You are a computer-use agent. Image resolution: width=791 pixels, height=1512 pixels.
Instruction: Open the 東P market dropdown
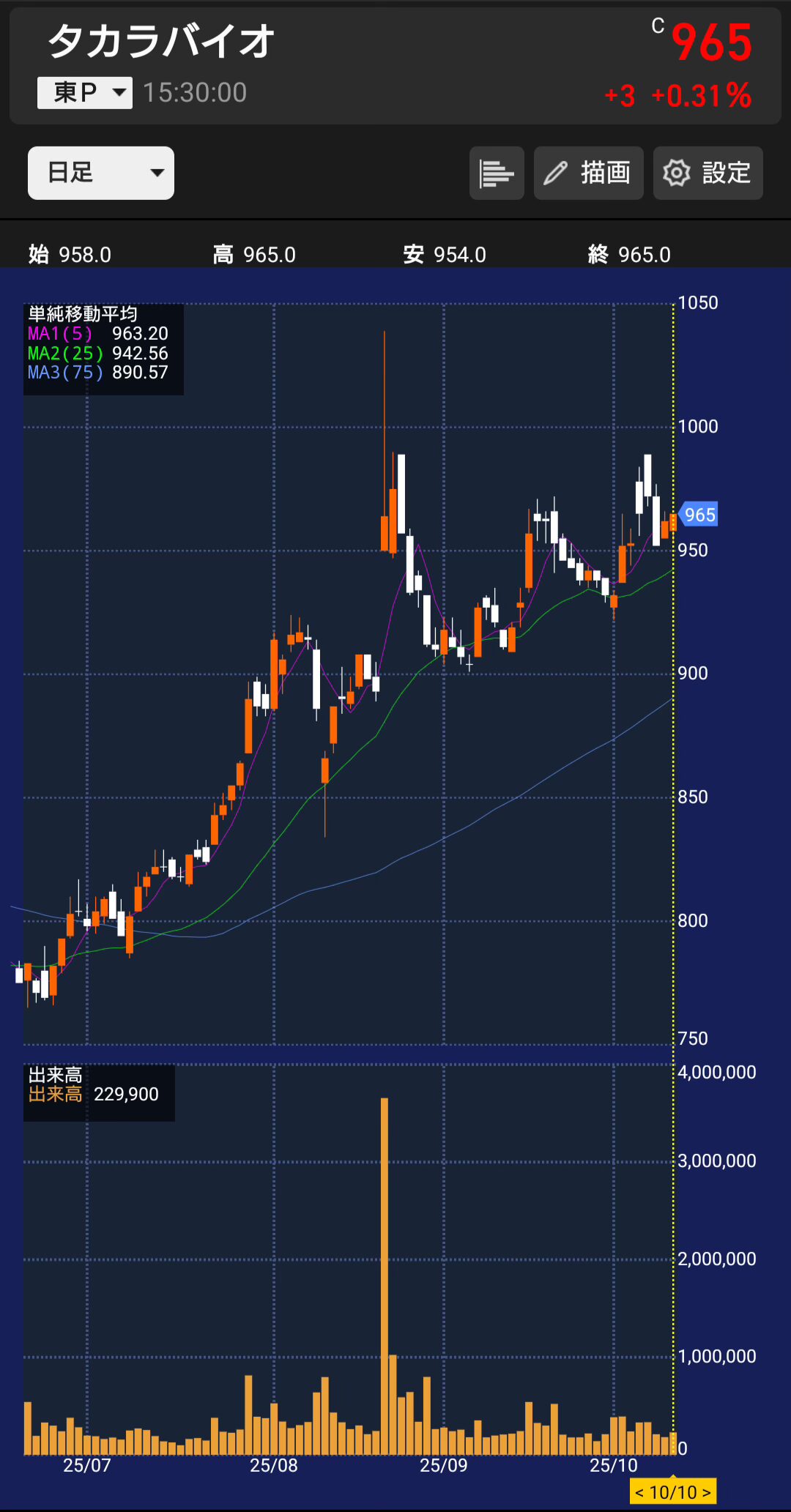pos(85,93)
